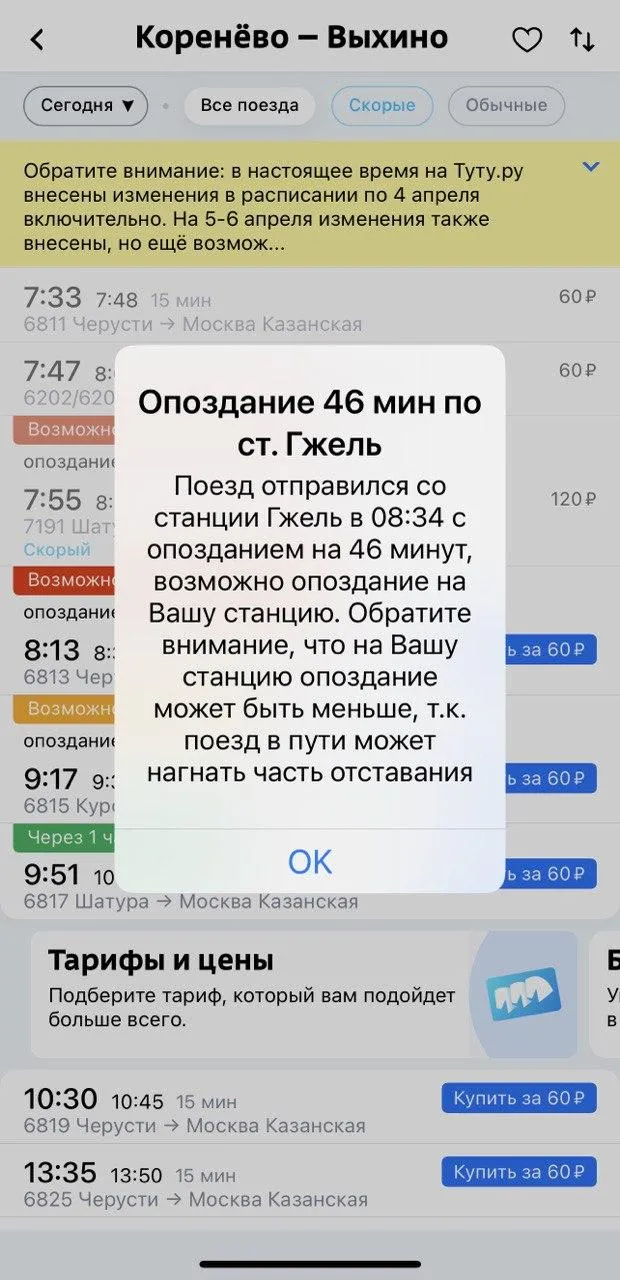
Task: Open the Сегодня date dropdown
Action: click(x=86, y=105)
